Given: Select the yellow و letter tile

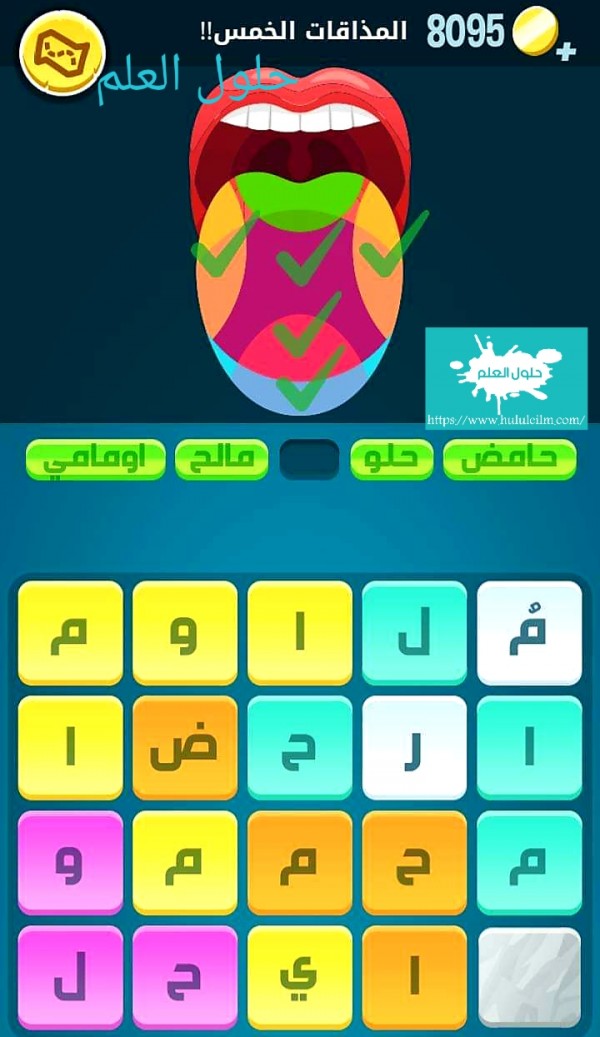Looking at the screenshot, I should pyautogui.click(x=185, y=633).
